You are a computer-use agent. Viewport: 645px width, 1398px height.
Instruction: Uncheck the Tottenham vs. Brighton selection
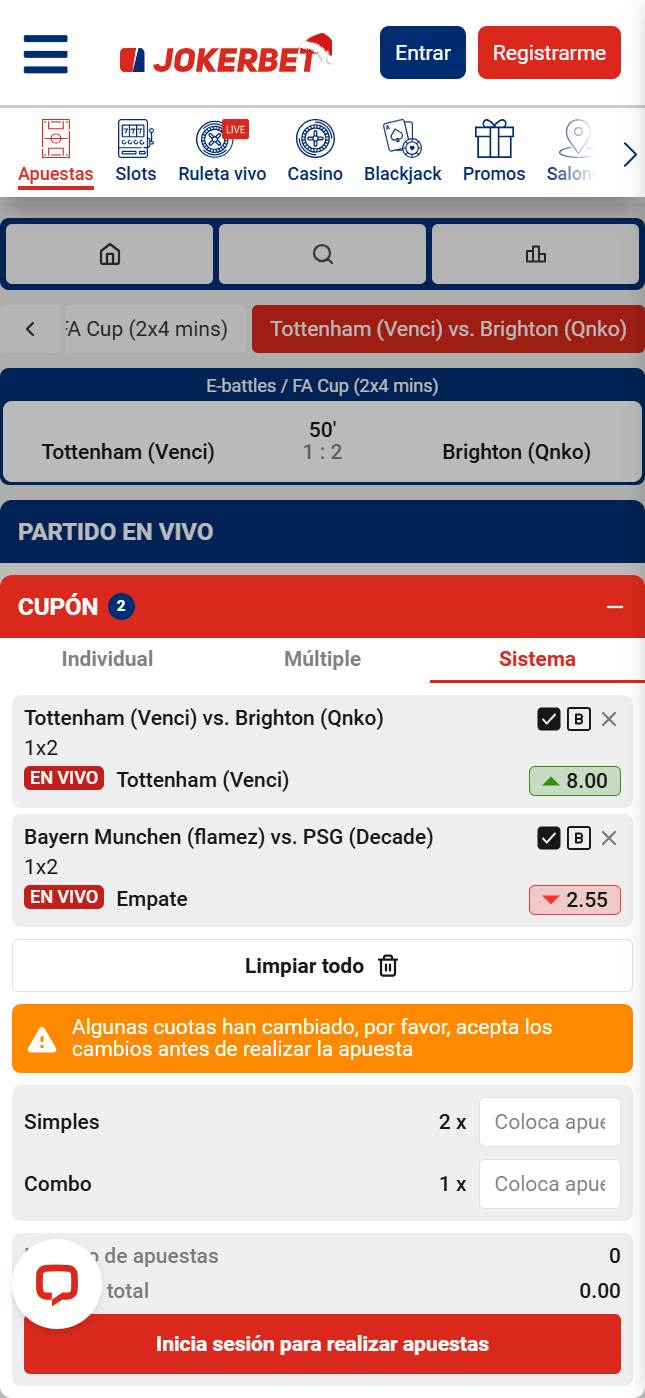[548, 719]
